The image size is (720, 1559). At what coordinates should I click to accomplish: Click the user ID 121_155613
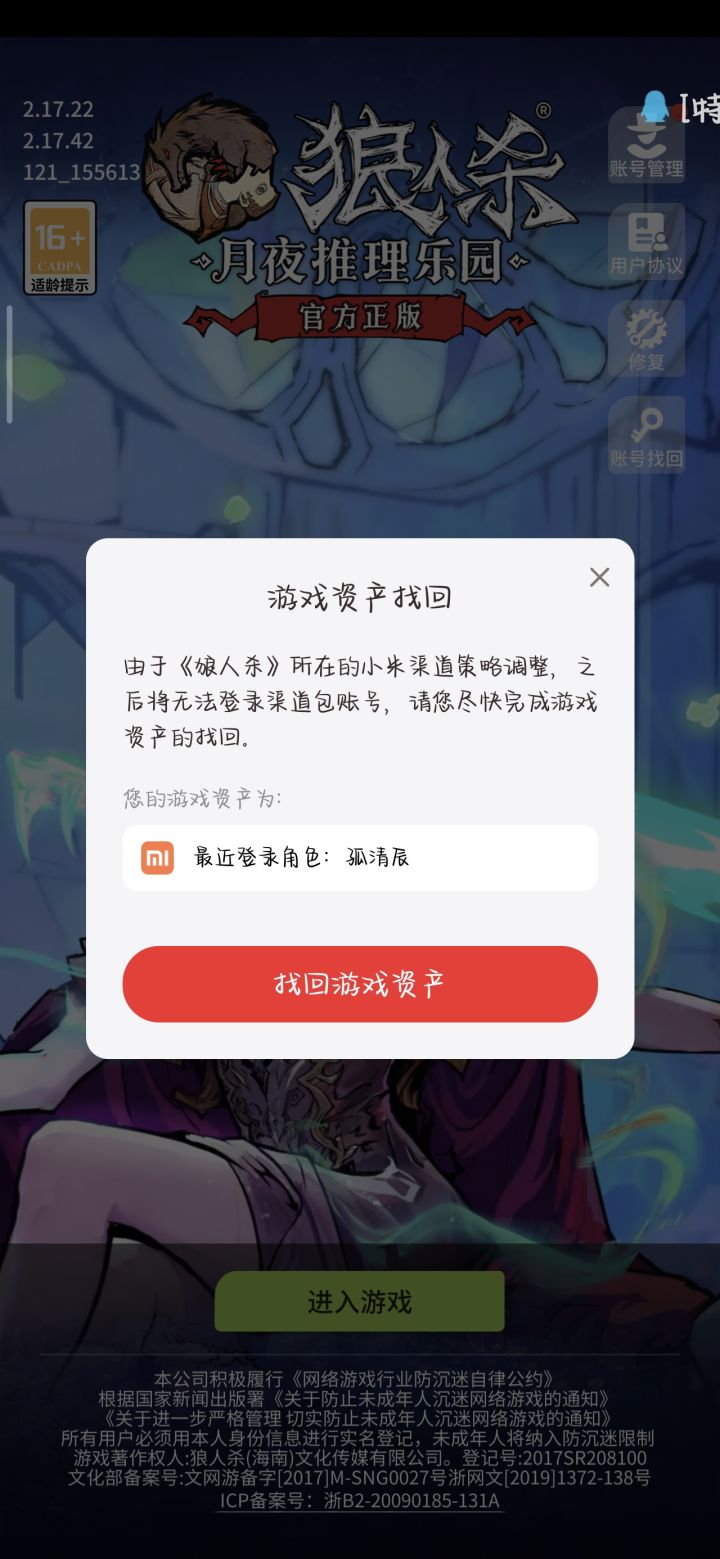pos(80,170)
